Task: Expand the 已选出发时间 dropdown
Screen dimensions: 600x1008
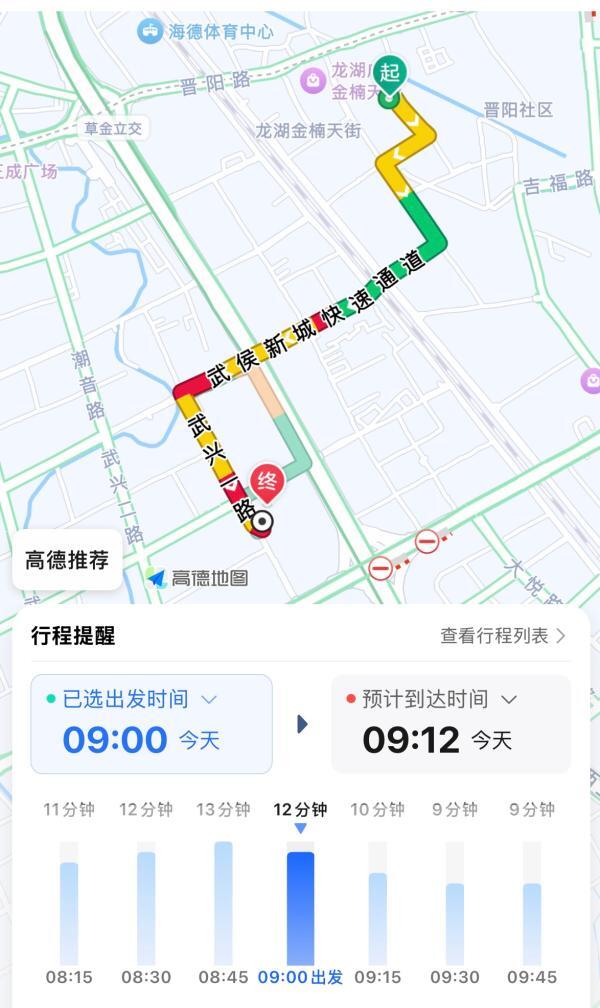Action: tap(152, 724)
